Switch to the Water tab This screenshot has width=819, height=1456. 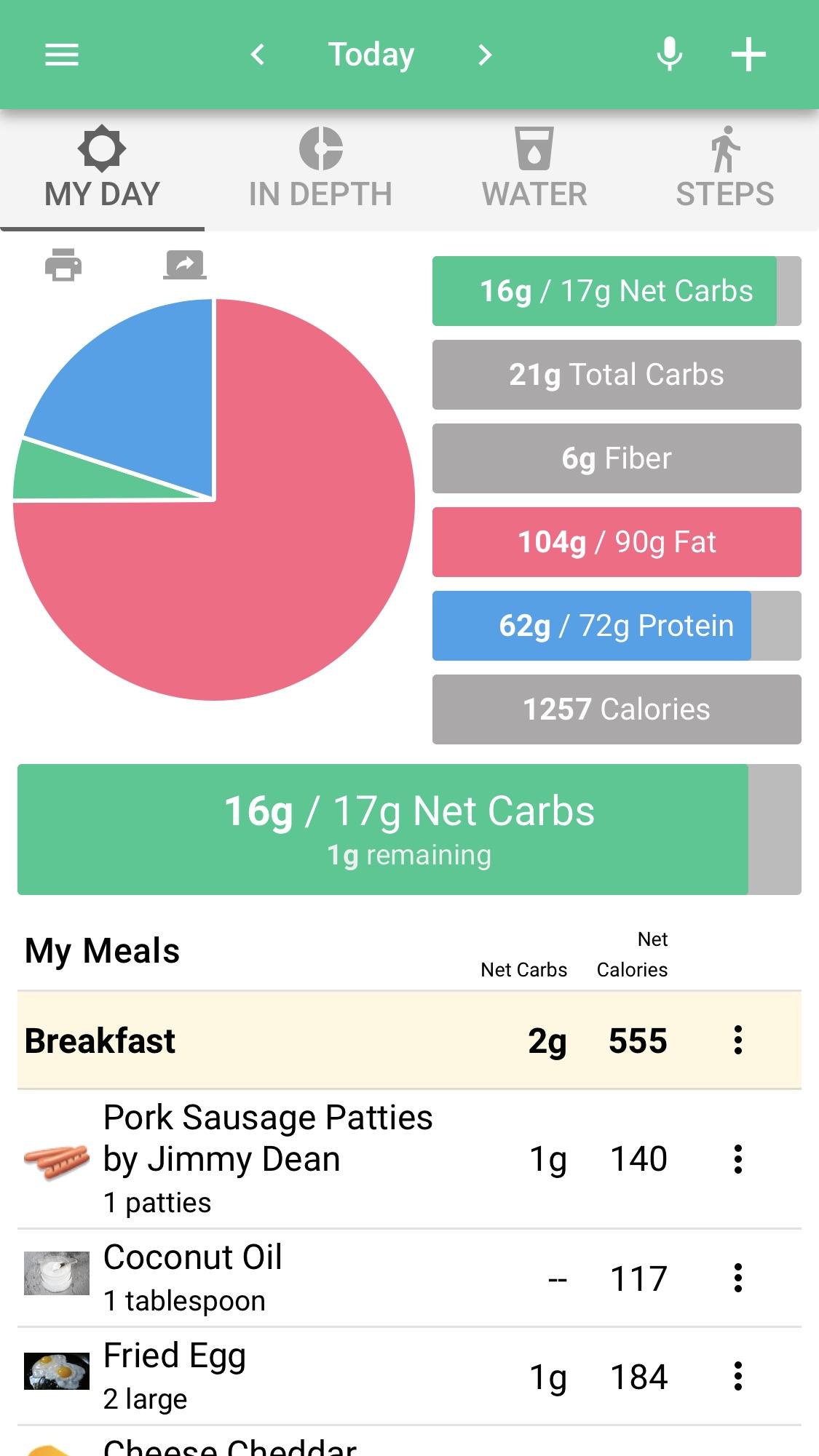tap(534, 167)
